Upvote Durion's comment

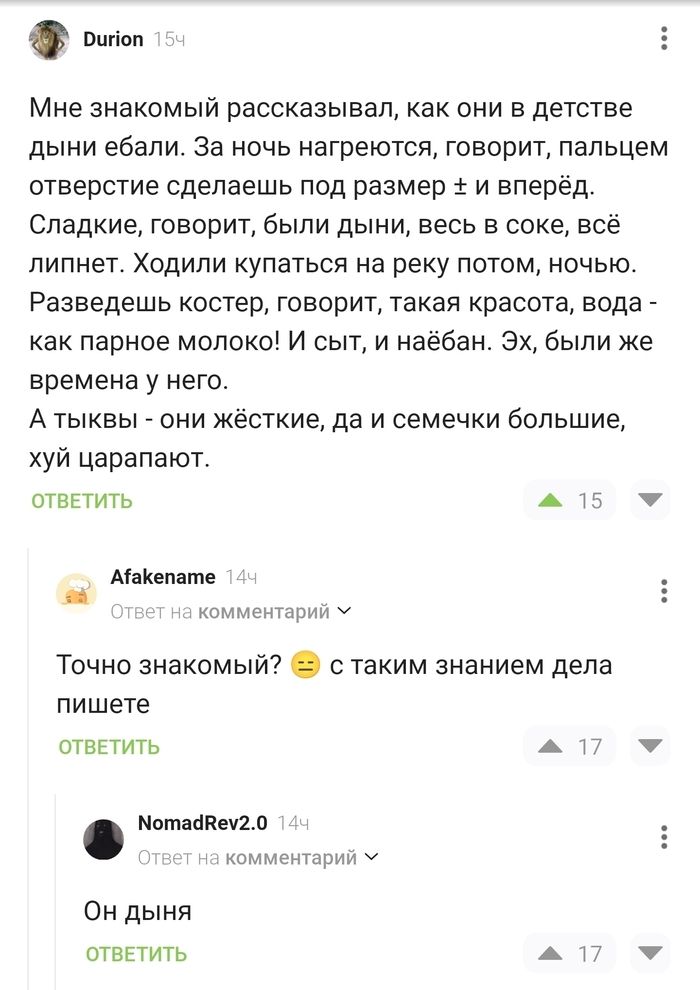[550, 500]
